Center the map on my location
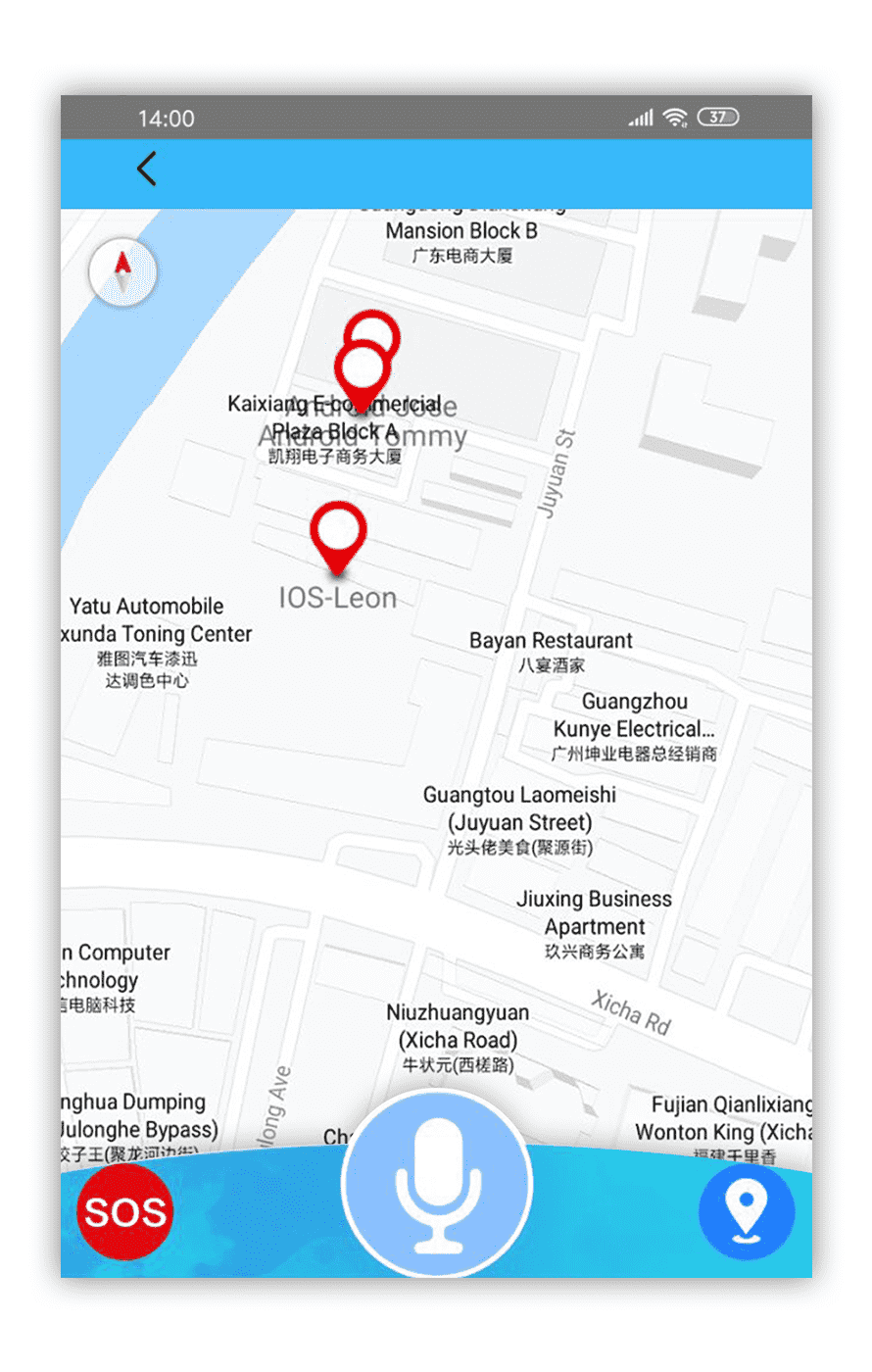This screenshot has width=872, height=1372. pos(747,1212)
